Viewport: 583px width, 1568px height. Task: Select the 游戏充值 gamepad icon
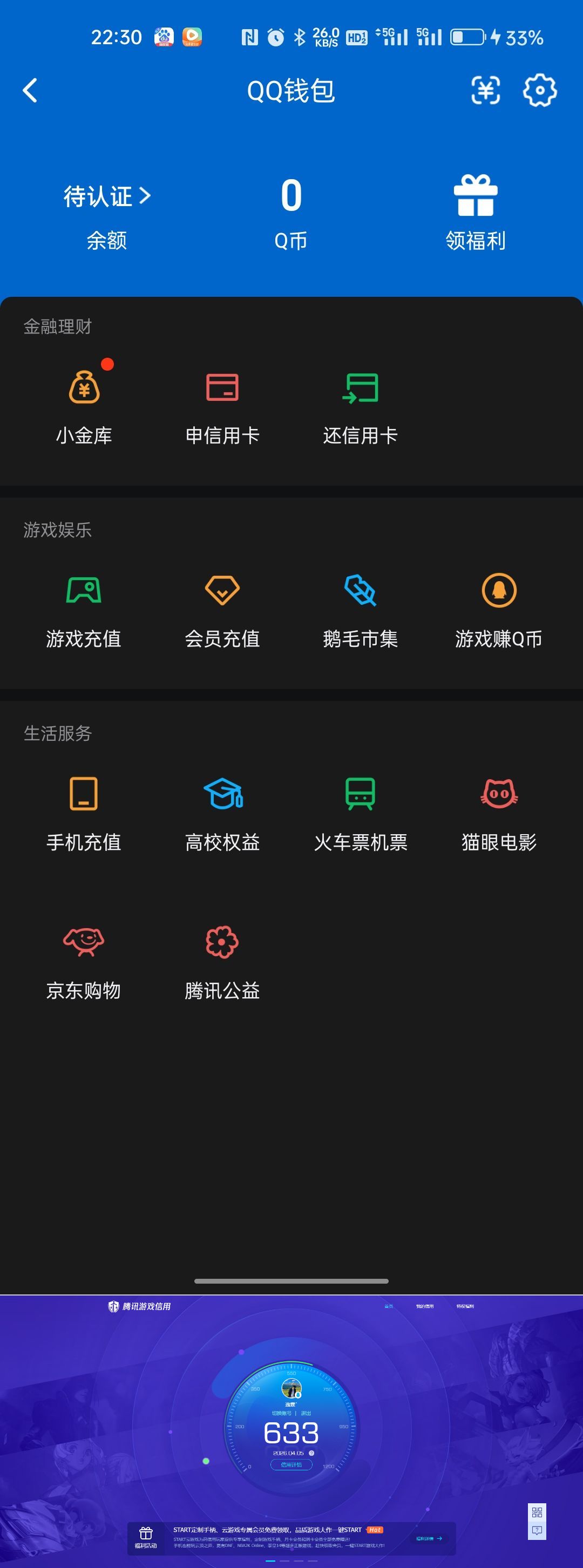(x=84, y=590)
